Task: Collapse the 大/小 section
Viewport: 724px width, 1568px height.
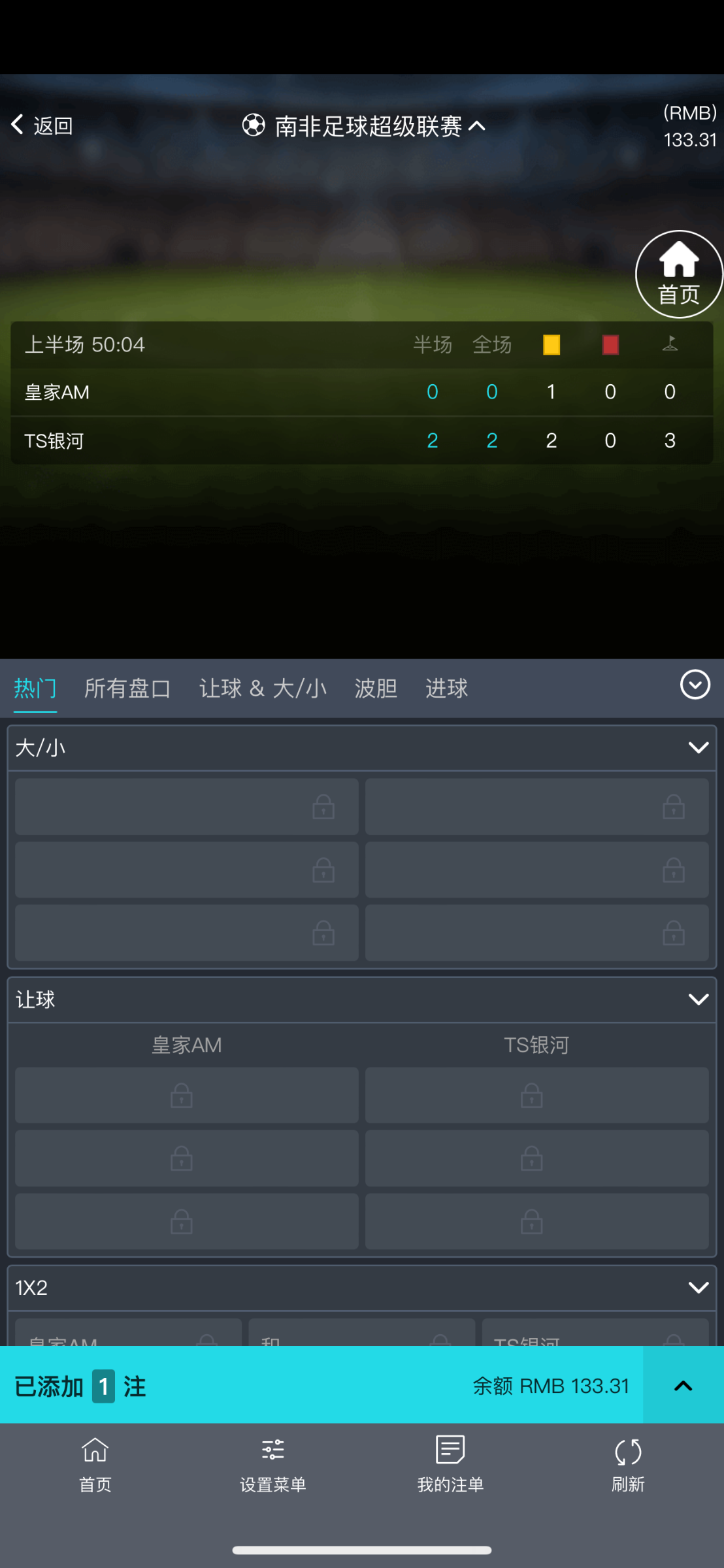Action: pyautogui.click(x=698, y=747)
